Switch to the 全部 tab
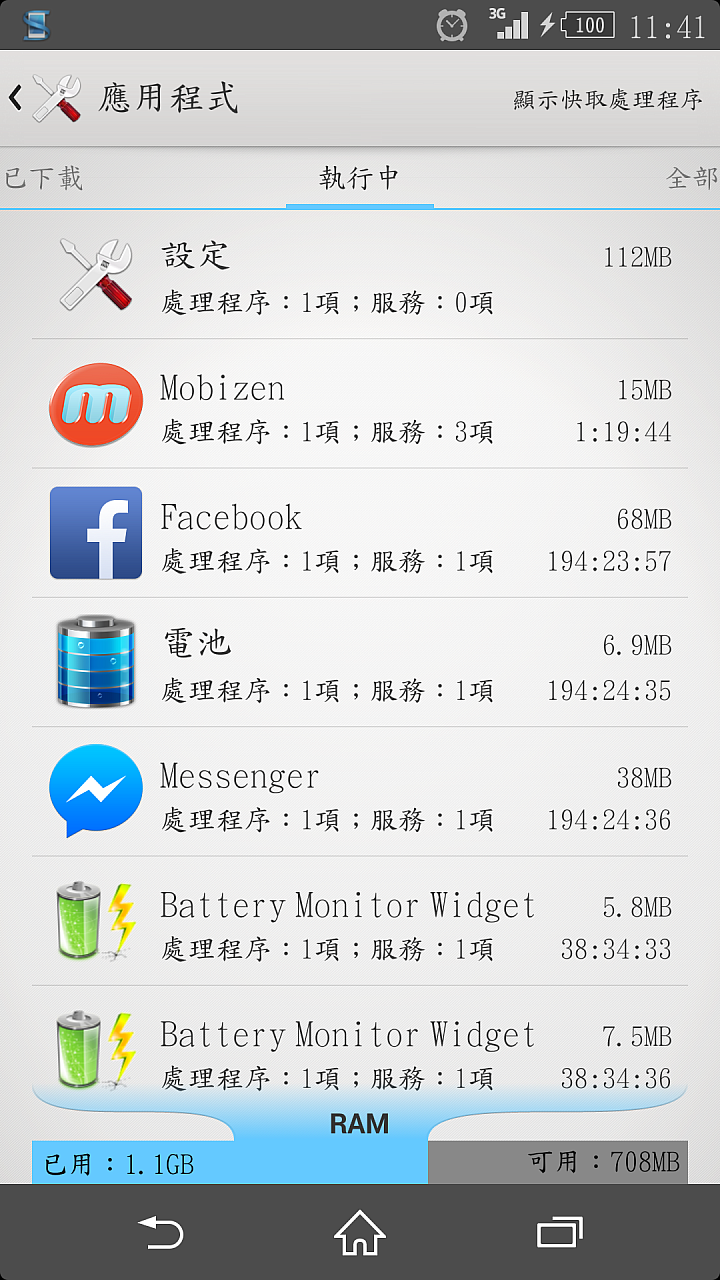720x1280 pixels. pos(691,179)
